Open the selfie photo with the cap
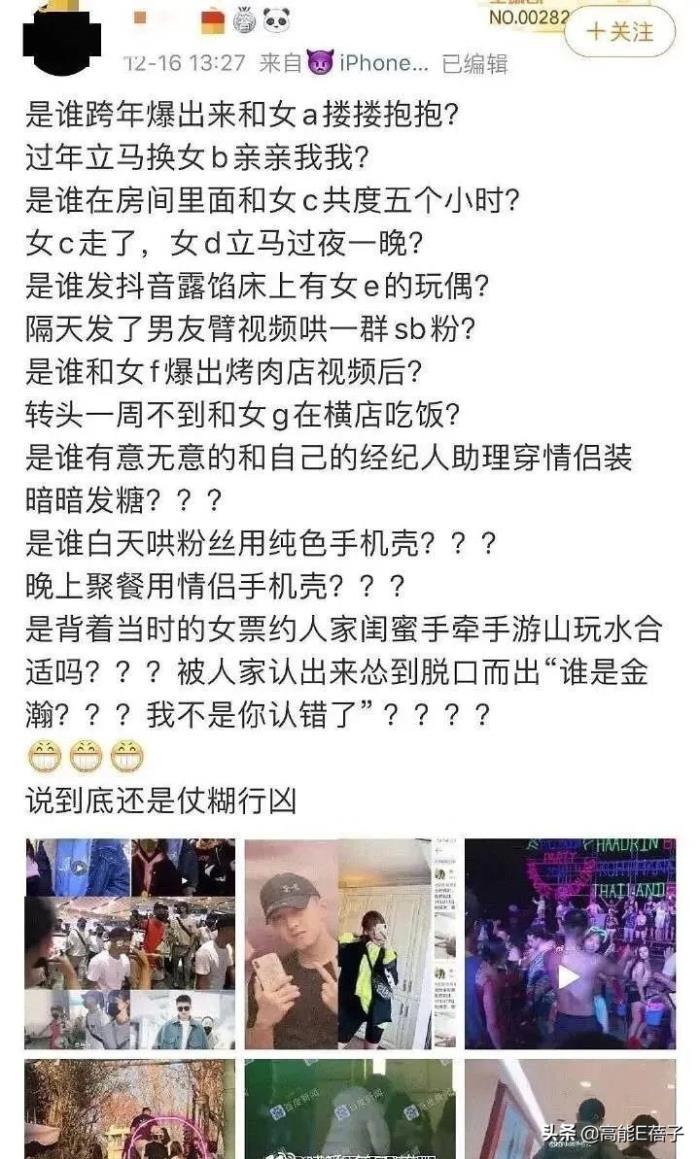This screenshot has height=1159, width=700. pyautogui.click(x=349, y=943)
